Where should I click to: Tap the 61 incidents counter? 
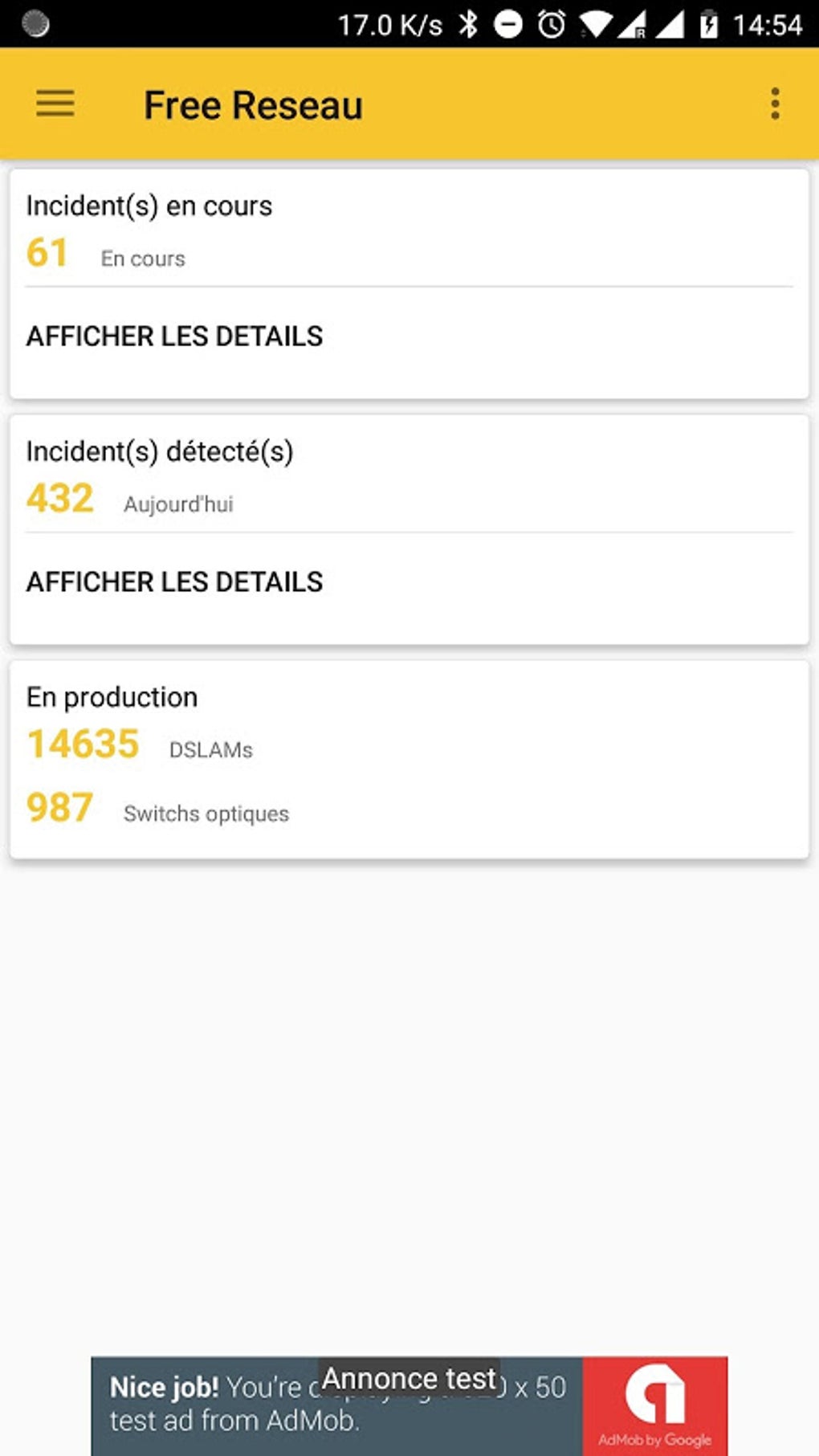pyautogui.click(x=47, y=251)
